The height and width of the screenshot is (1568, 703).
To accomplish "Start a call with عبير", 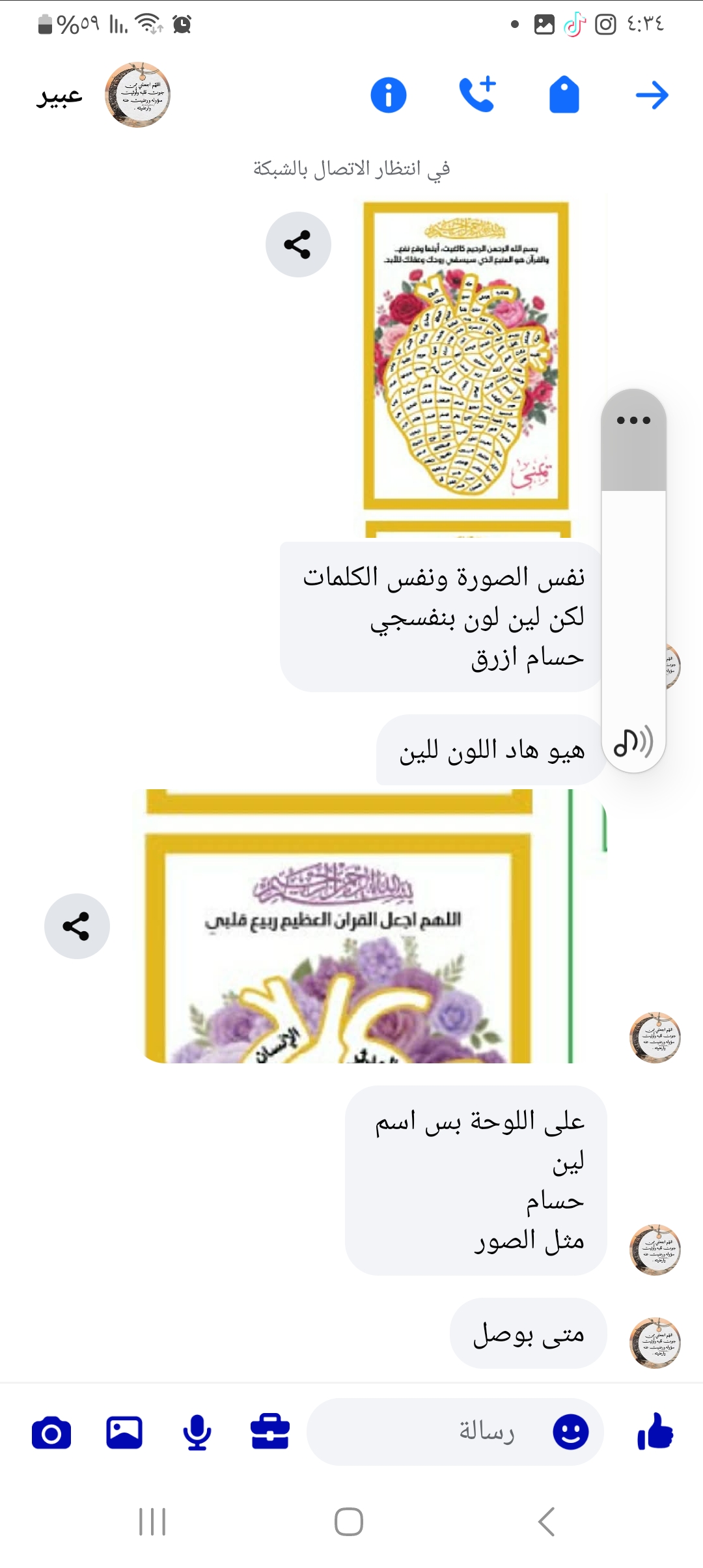I will click(x=477, y=95).
